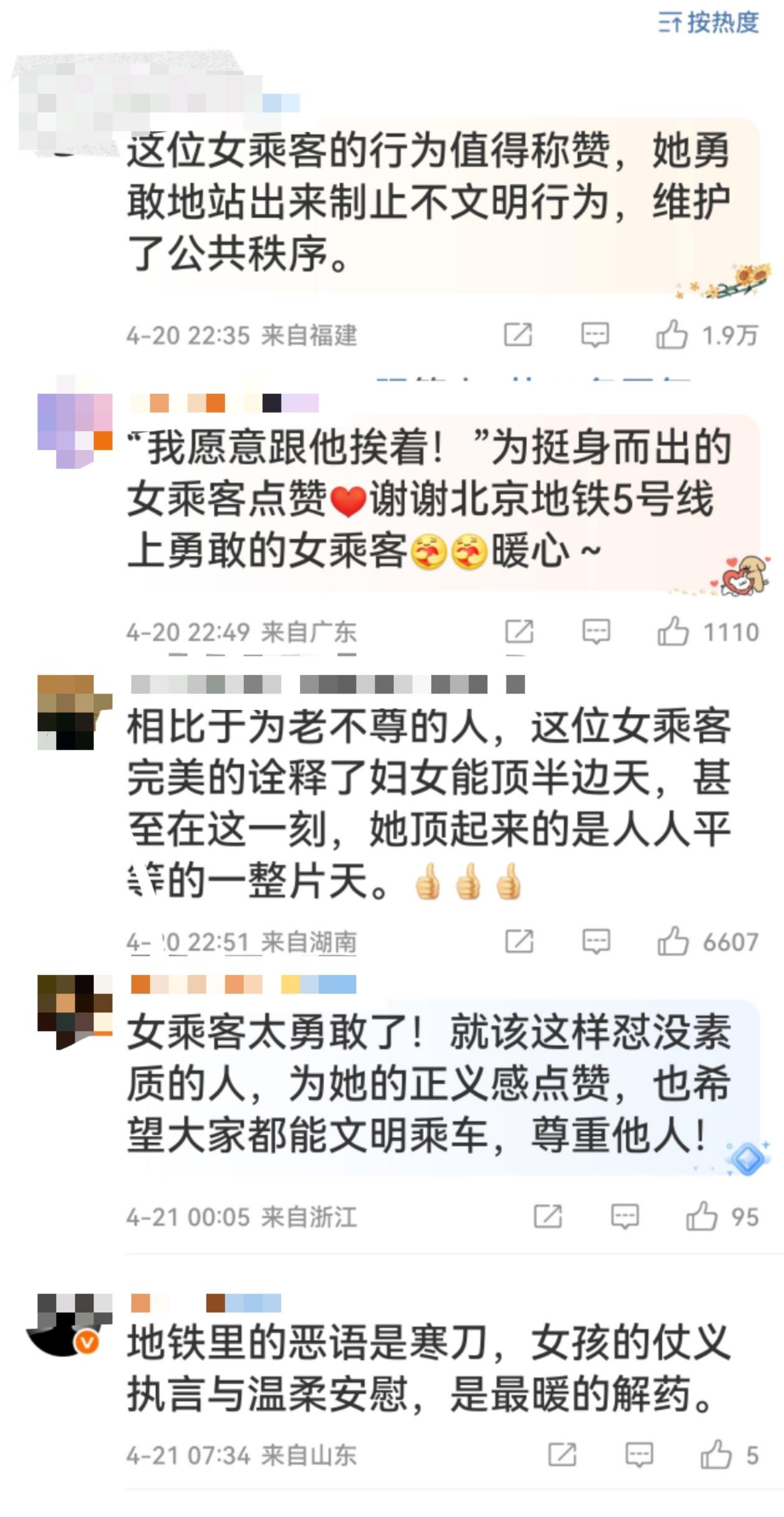The image size is (784, 1517).
Task: Like the comment from 浙江 with 95 likes
Action: point(701,1216)
